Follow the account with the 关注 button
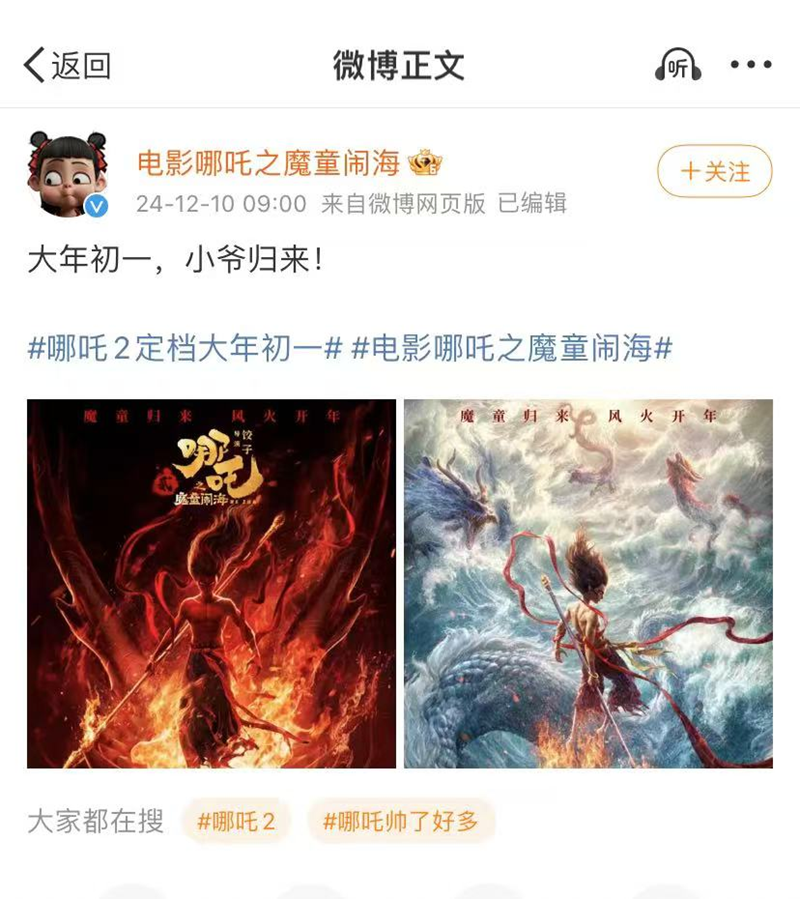 715,172
